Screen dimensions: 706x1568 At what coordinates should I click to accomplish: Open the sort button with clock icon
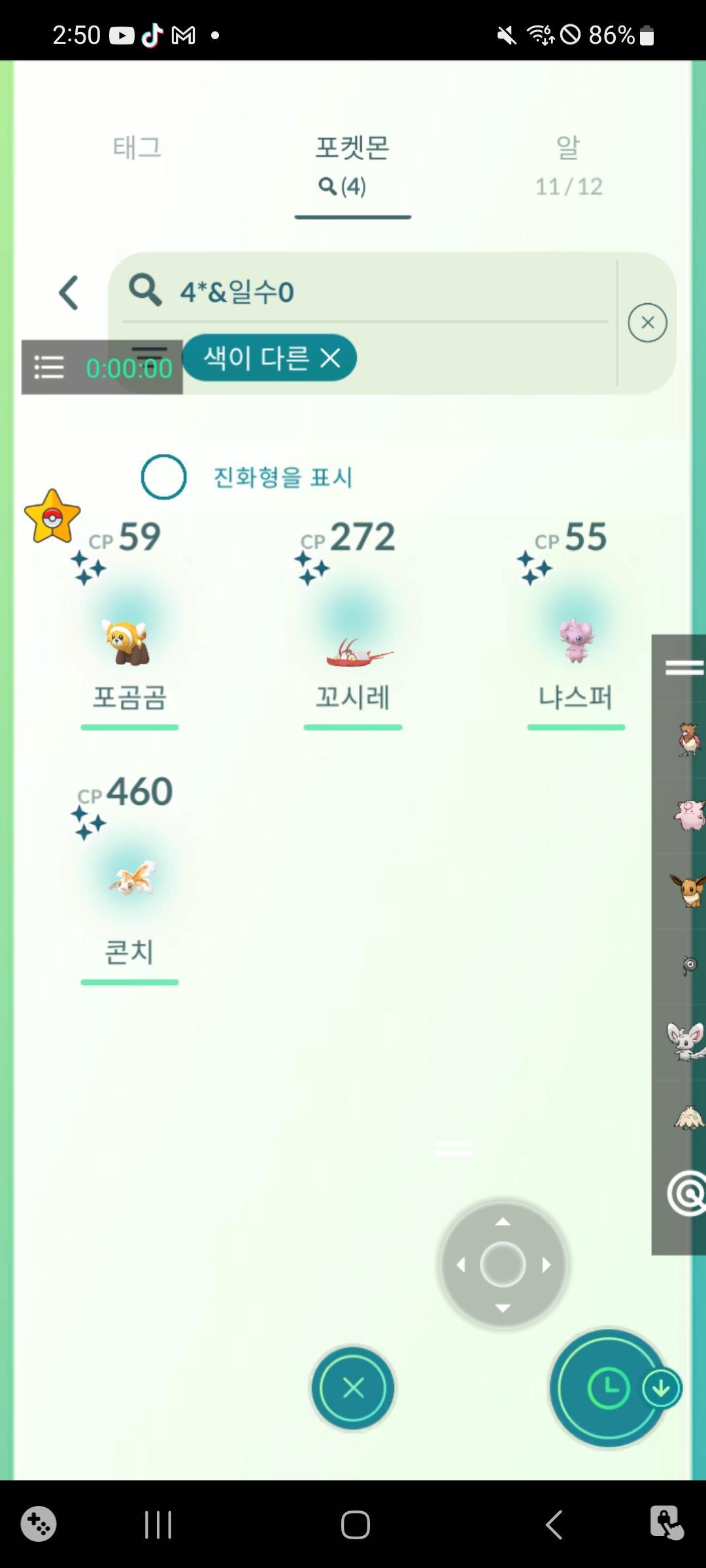(608, 1388)
